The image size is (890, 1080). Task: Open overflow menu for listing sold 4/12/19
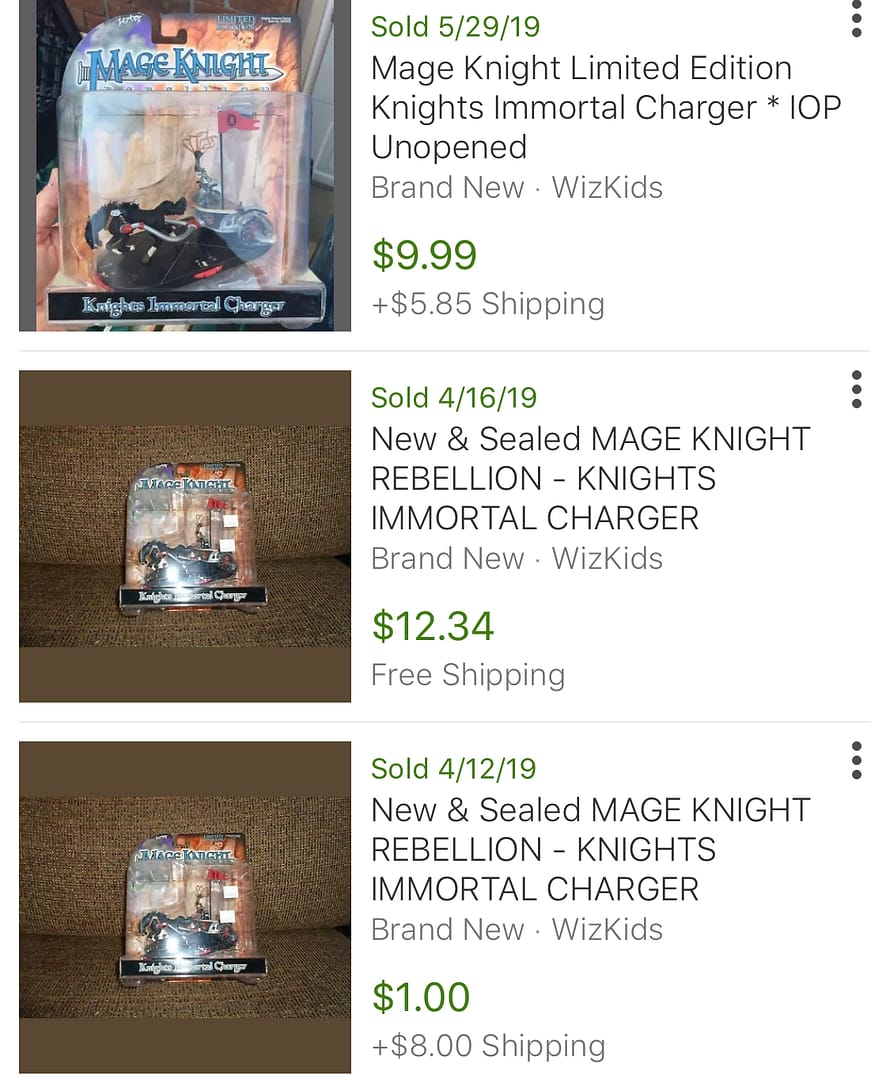click(856, 761)
